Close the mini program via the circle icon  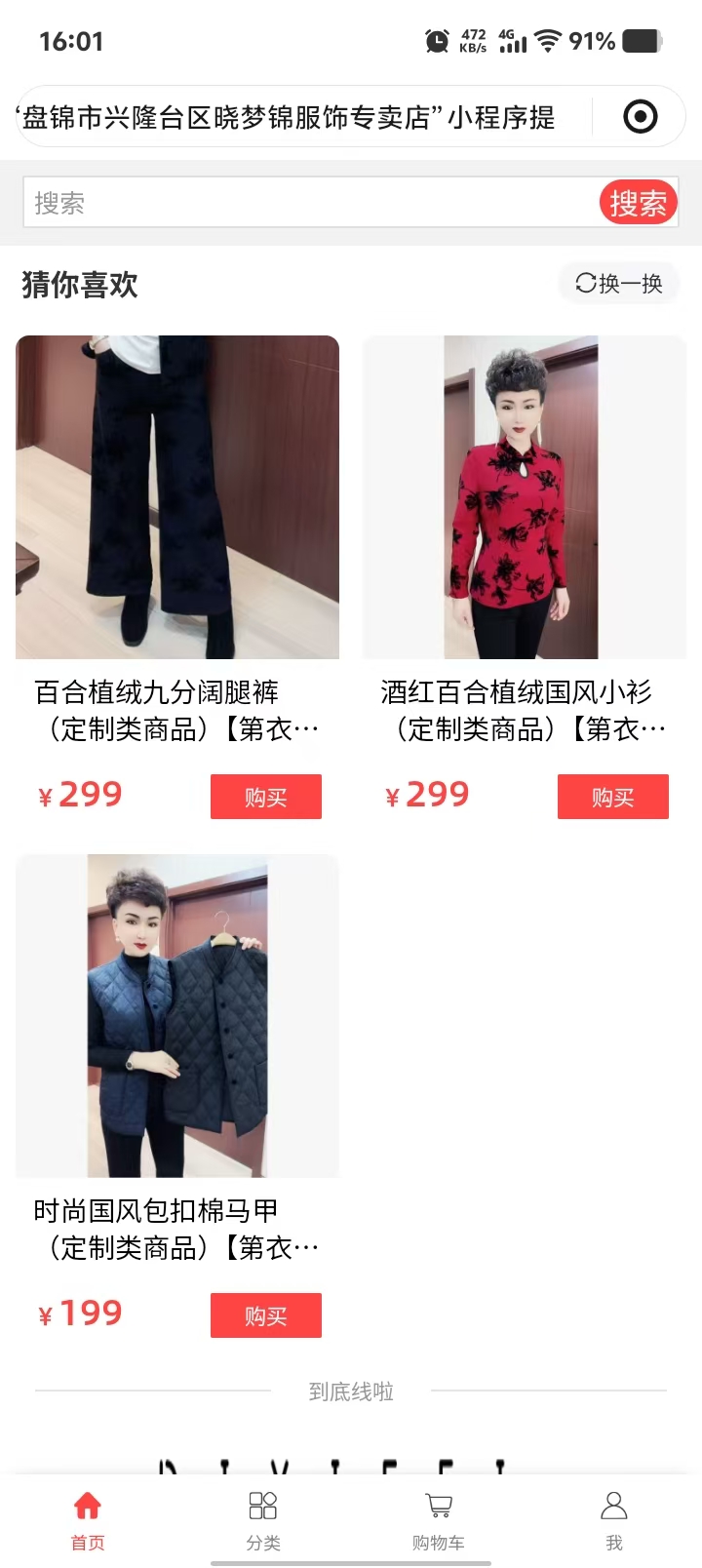(x=641, y=117)
